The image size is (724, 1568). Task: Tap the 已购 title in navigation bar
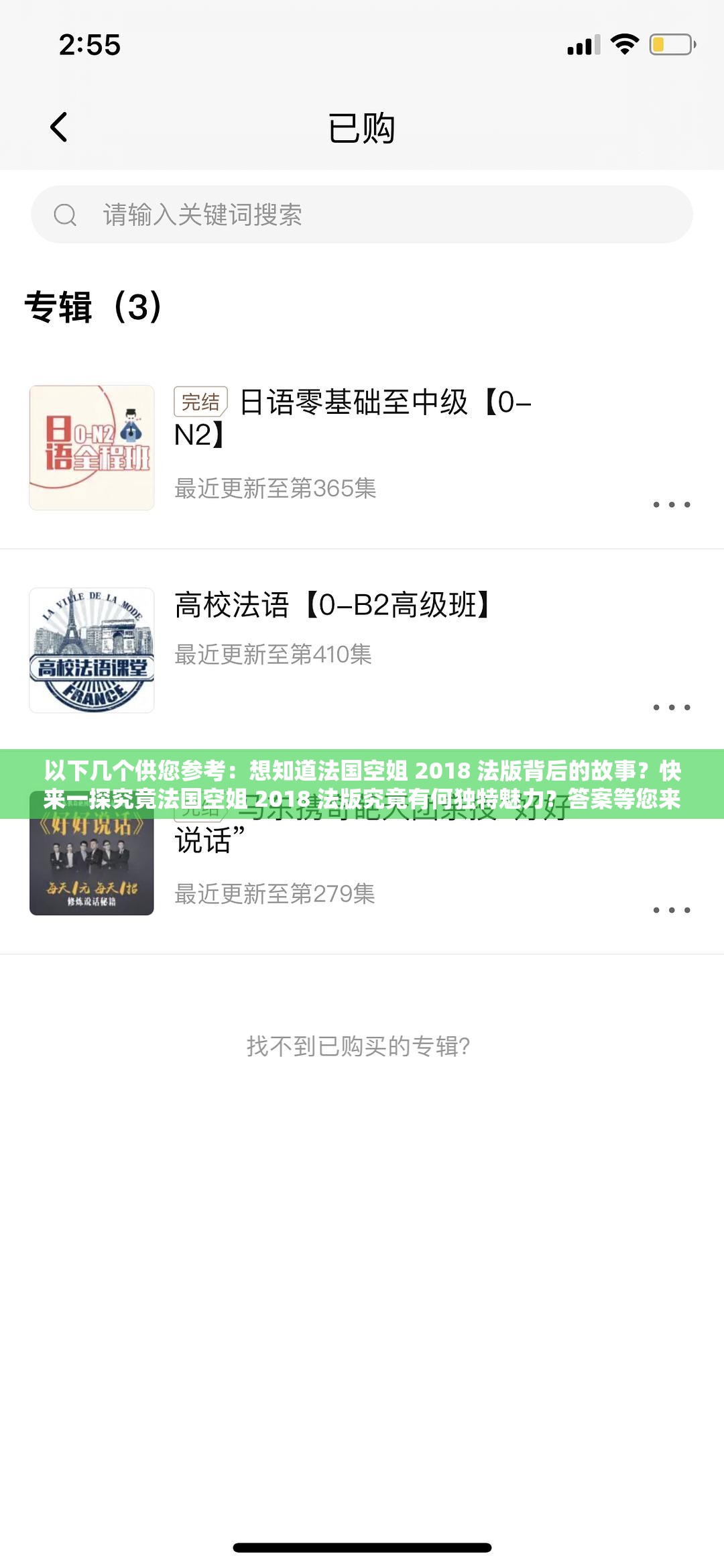click(x=362, y=129)
